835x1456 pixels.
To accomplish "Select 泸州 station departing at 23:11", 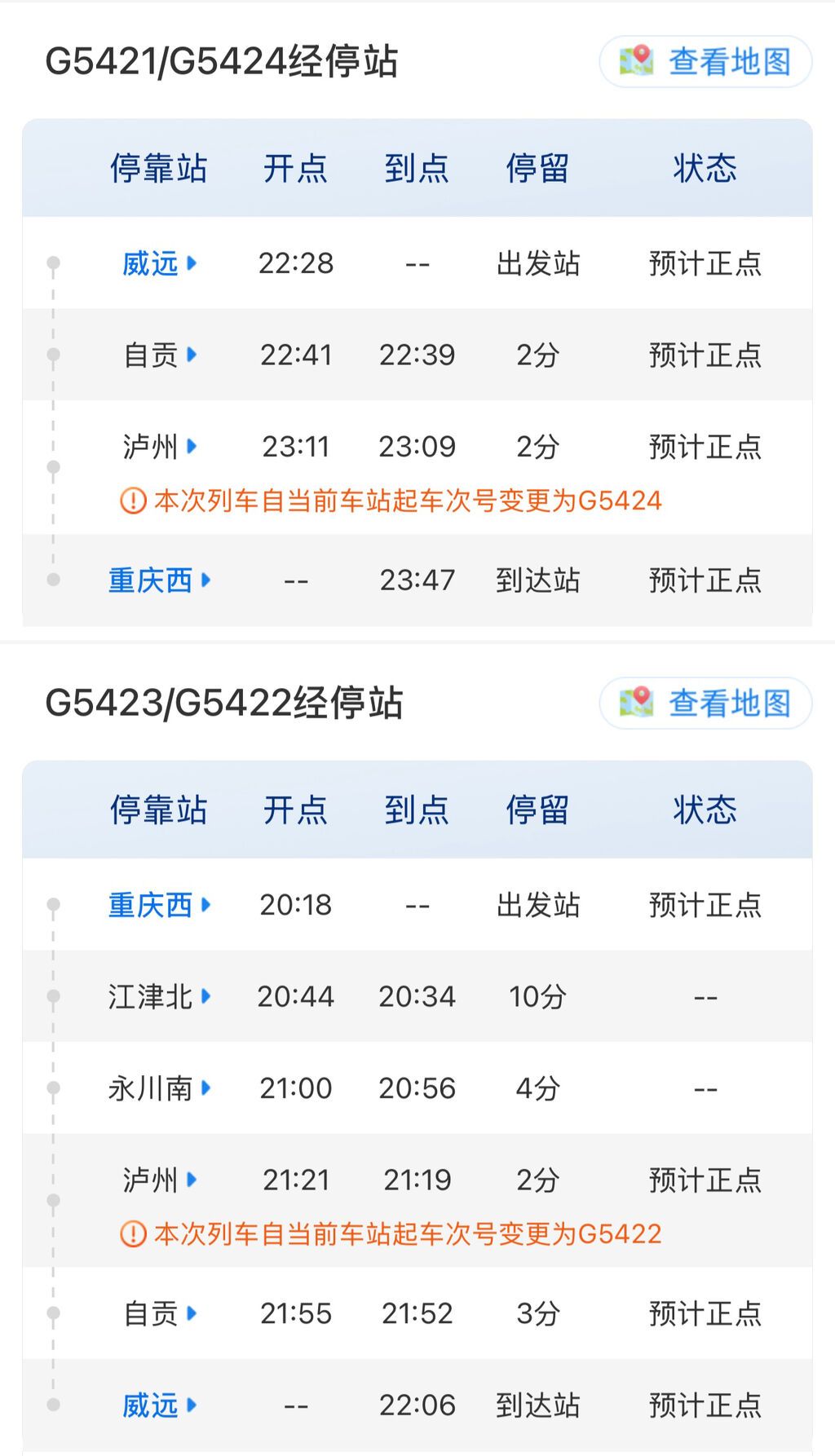I will (158, 447).
